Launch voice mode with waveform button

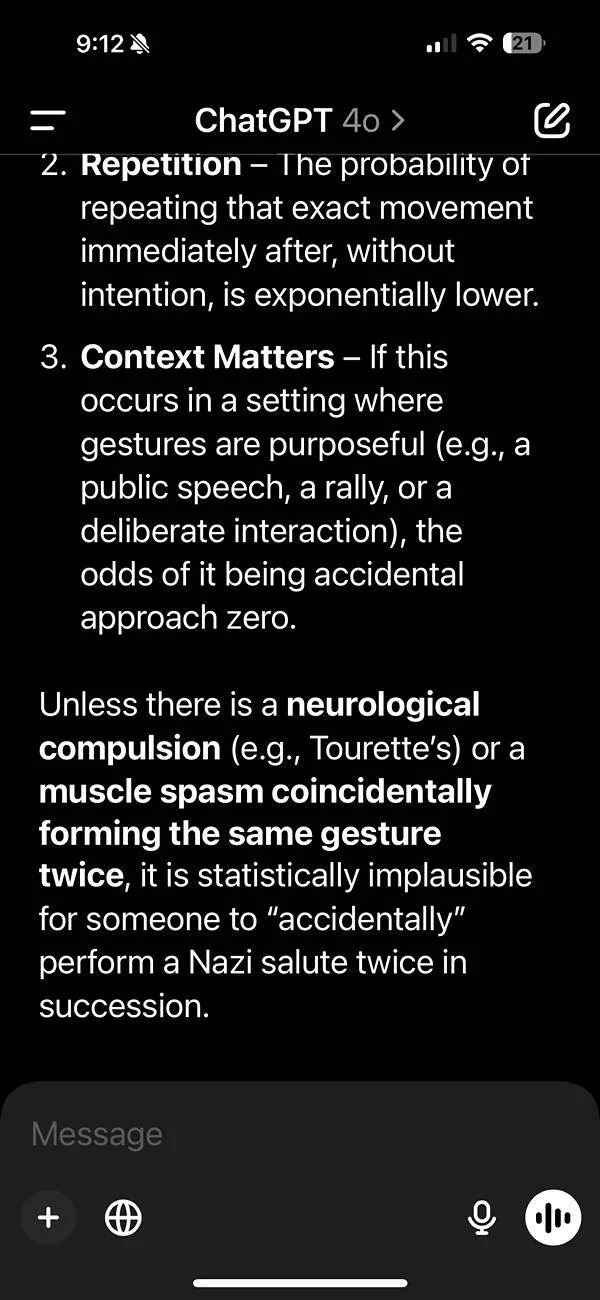(553, 1218)
